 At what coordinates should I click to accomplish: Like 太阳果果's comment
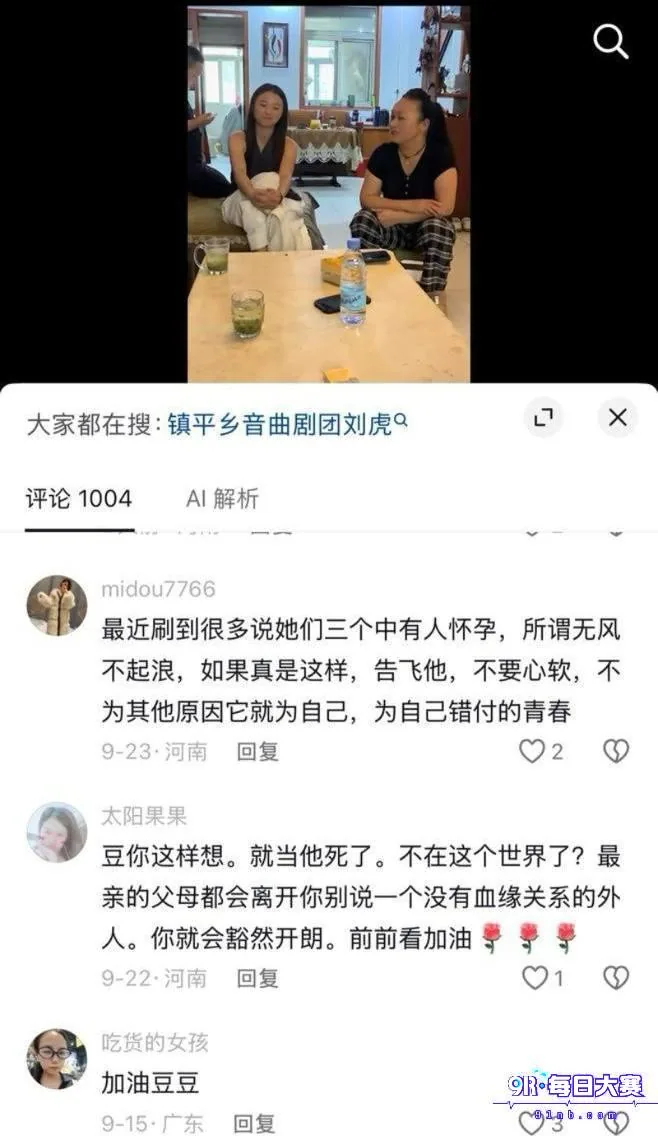[542, 978]
